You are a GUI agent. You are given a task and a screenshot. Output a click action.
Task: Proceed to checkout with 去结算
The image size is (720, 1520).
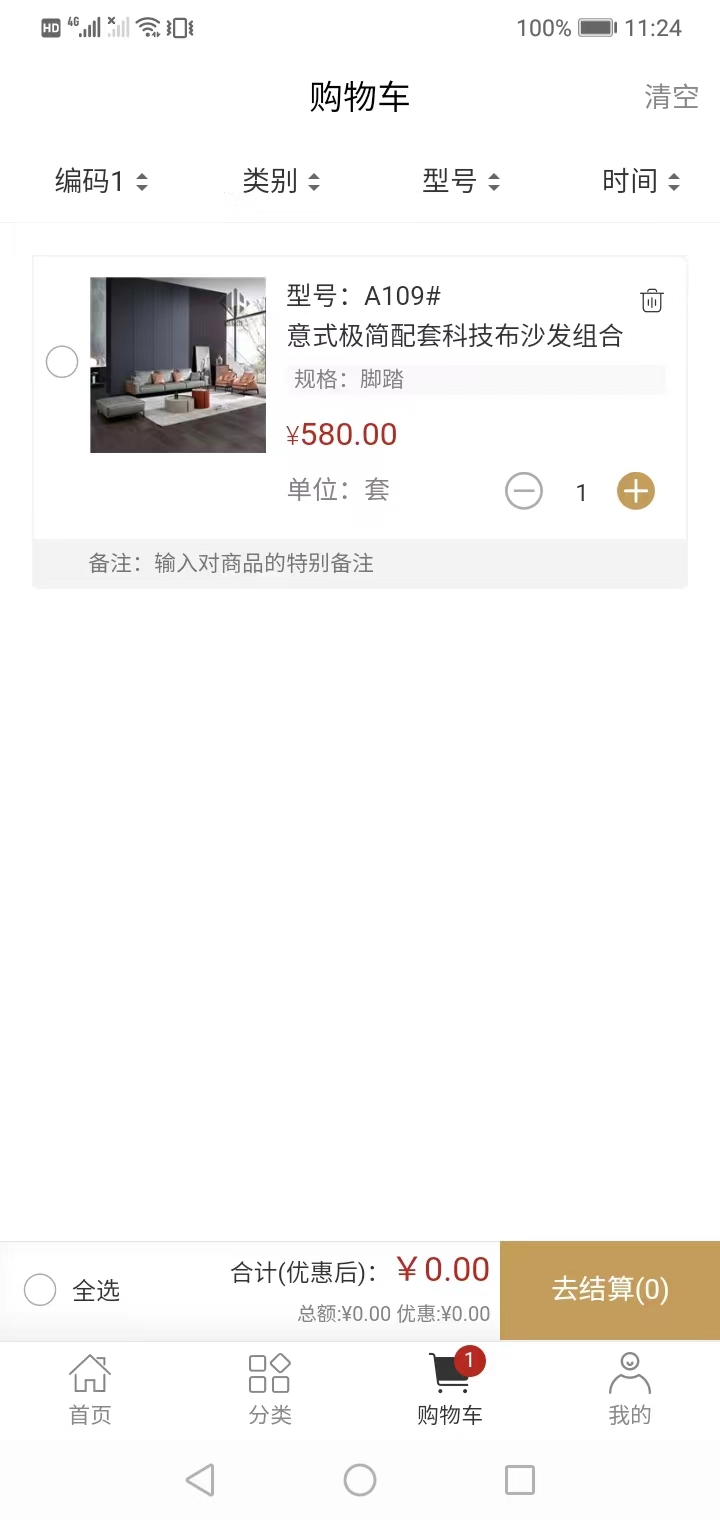[x=610, y=1290]
